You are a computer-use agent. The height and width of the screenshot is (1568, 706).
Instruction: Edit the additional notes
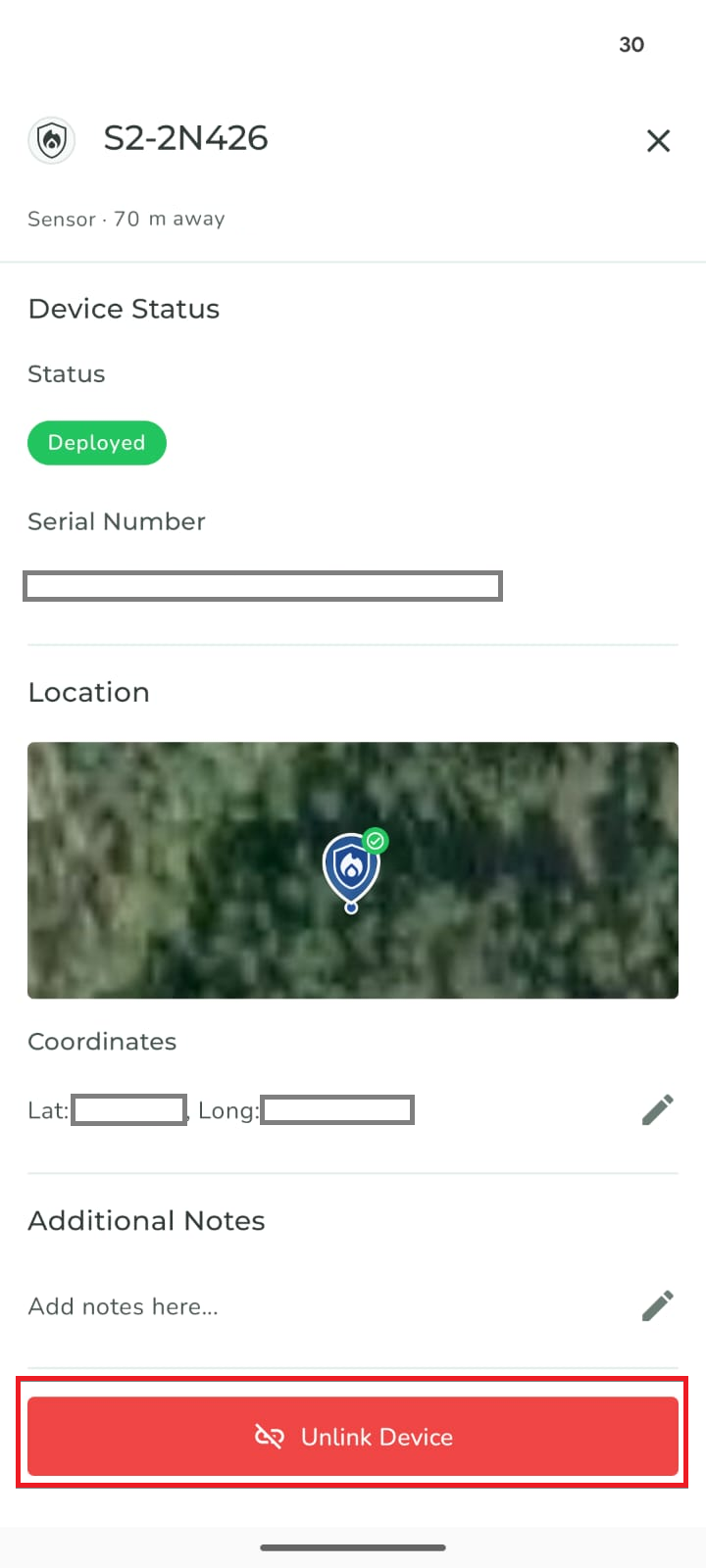[657, 1305]
